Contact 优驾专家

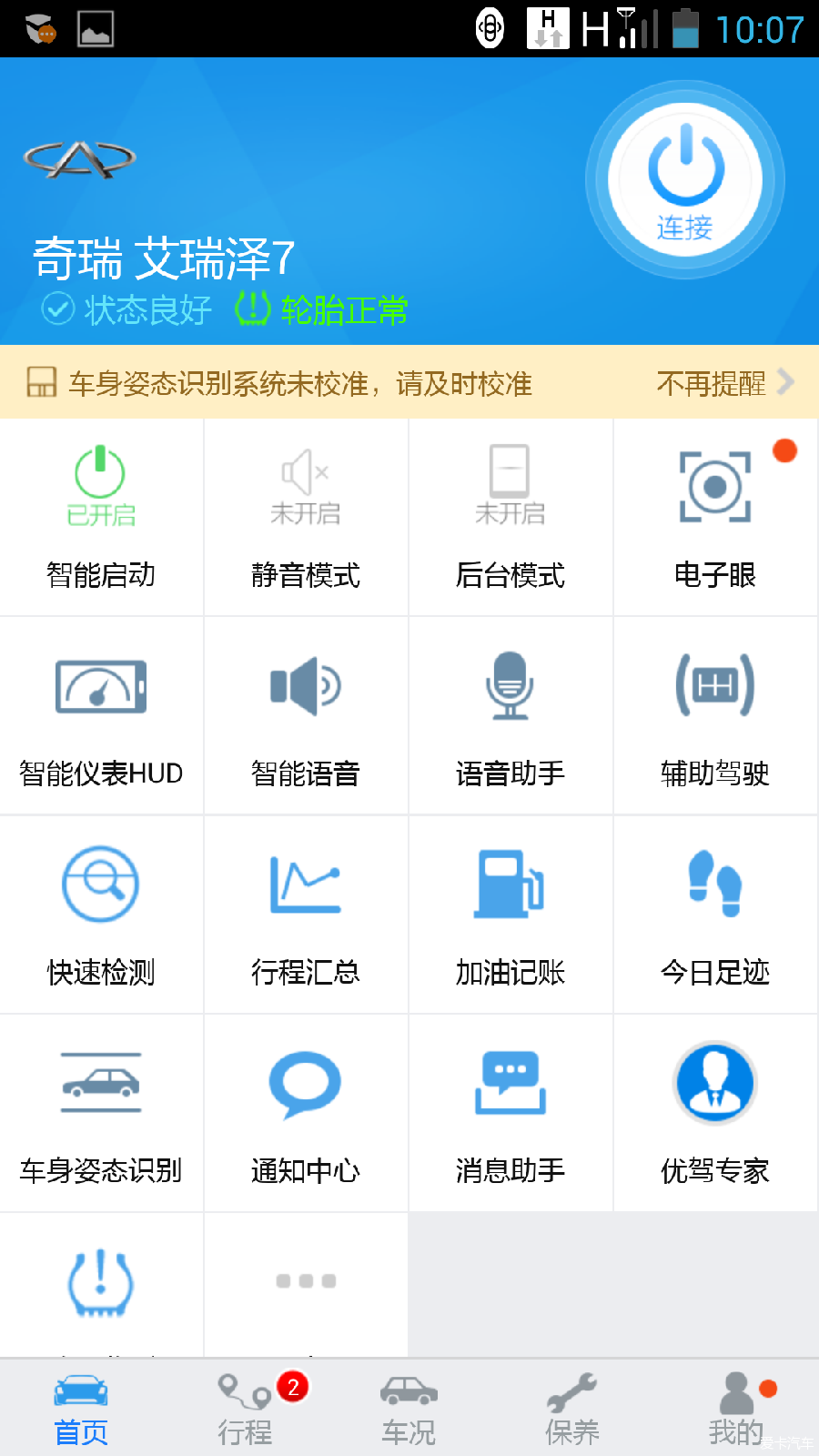point(715,1113)
